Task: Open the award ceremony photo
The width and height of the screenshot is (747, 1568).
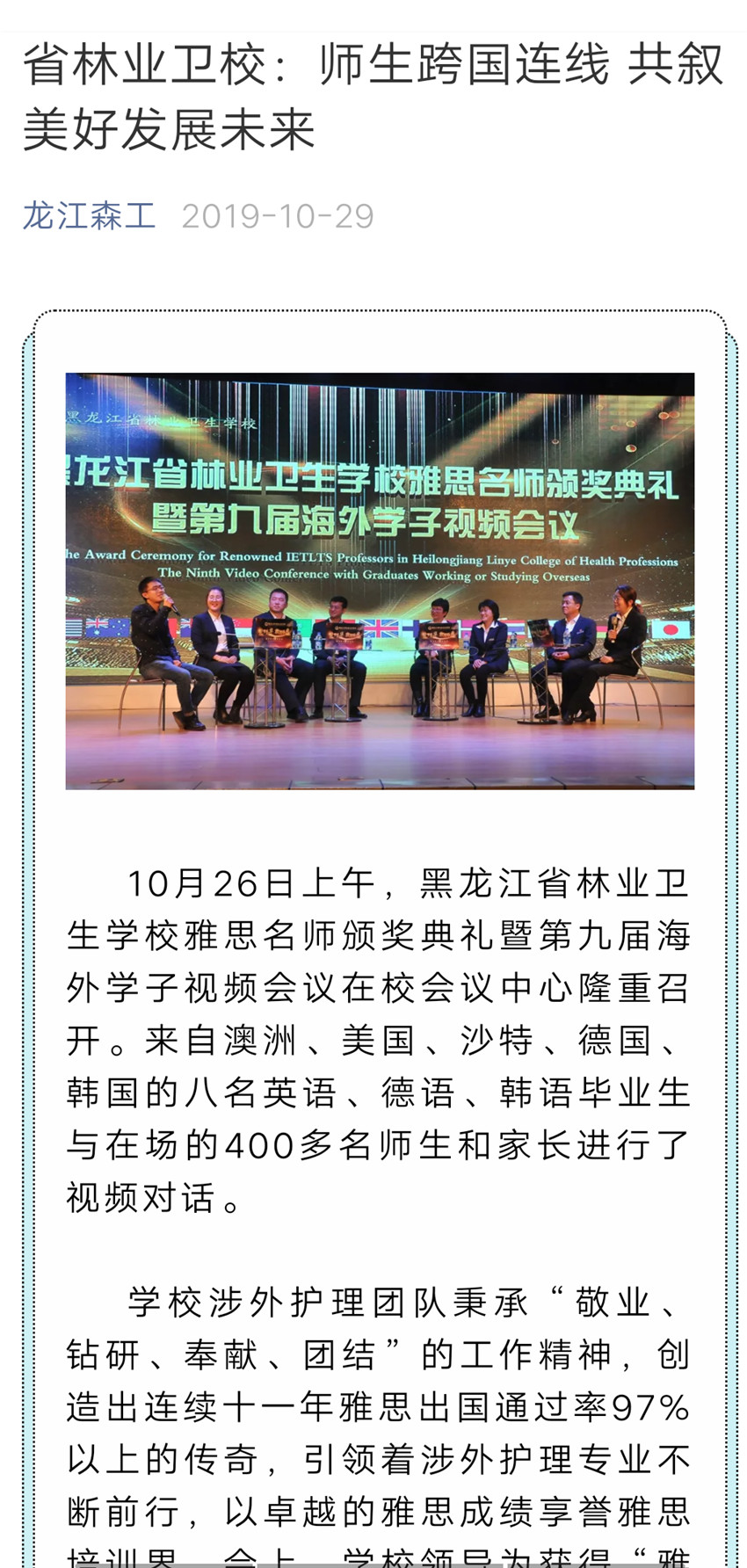Action: (380, 581)
